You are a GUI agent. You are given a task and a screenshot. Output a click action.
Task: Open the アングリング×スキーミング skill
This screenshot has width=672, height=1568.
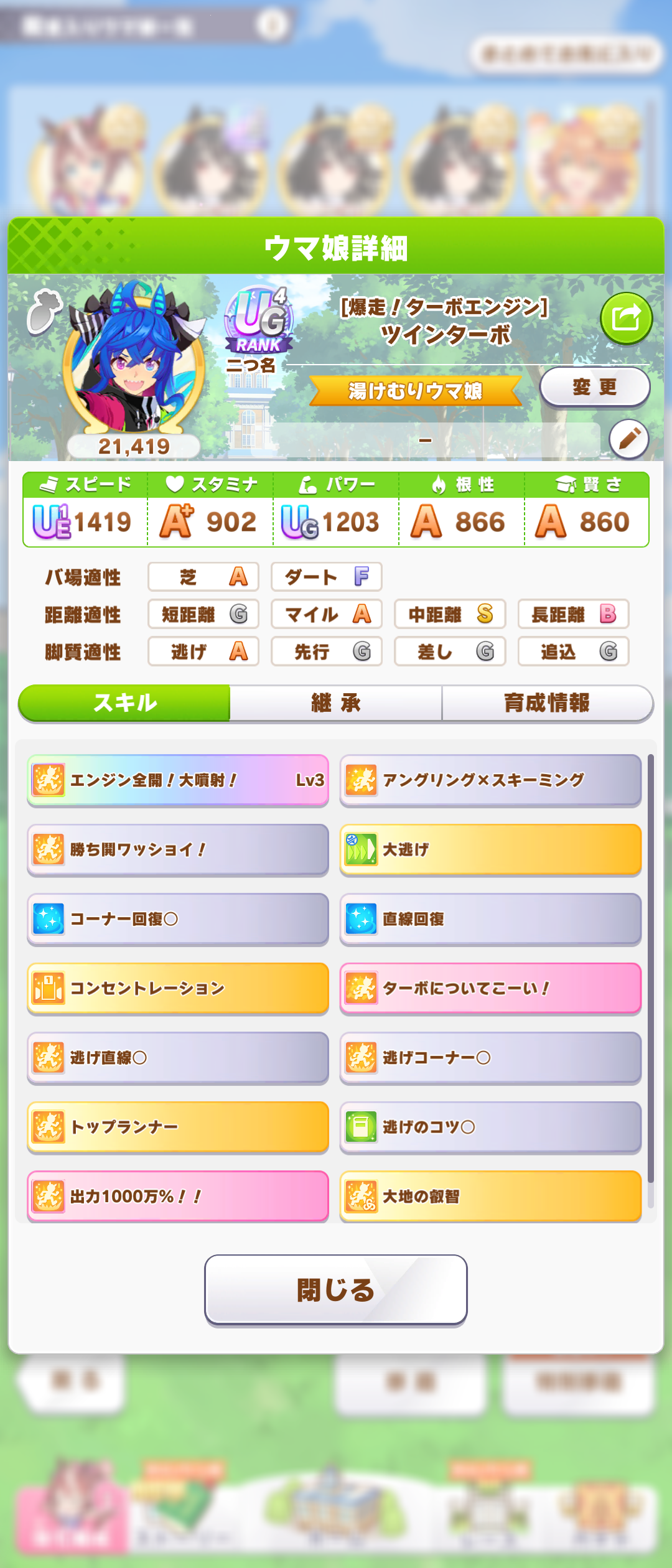tap(490, 780)
